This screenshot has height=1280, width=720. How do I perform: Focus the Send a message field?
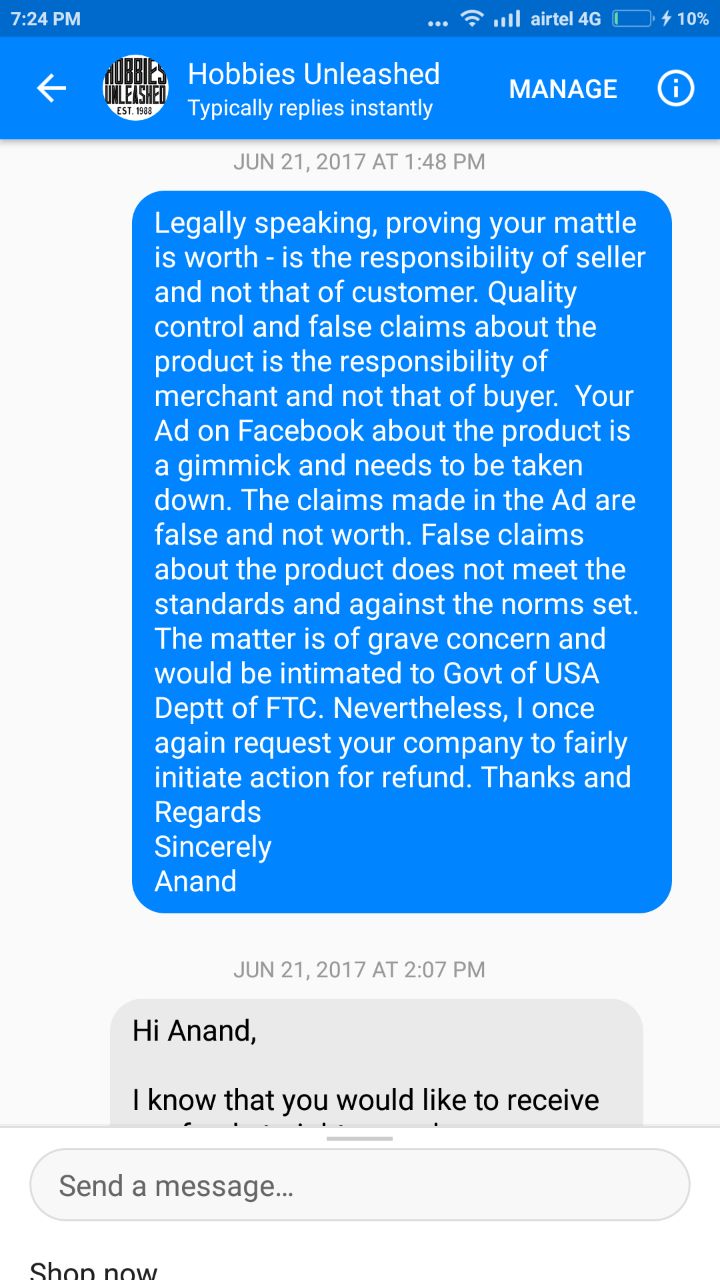click(360, 1185)
